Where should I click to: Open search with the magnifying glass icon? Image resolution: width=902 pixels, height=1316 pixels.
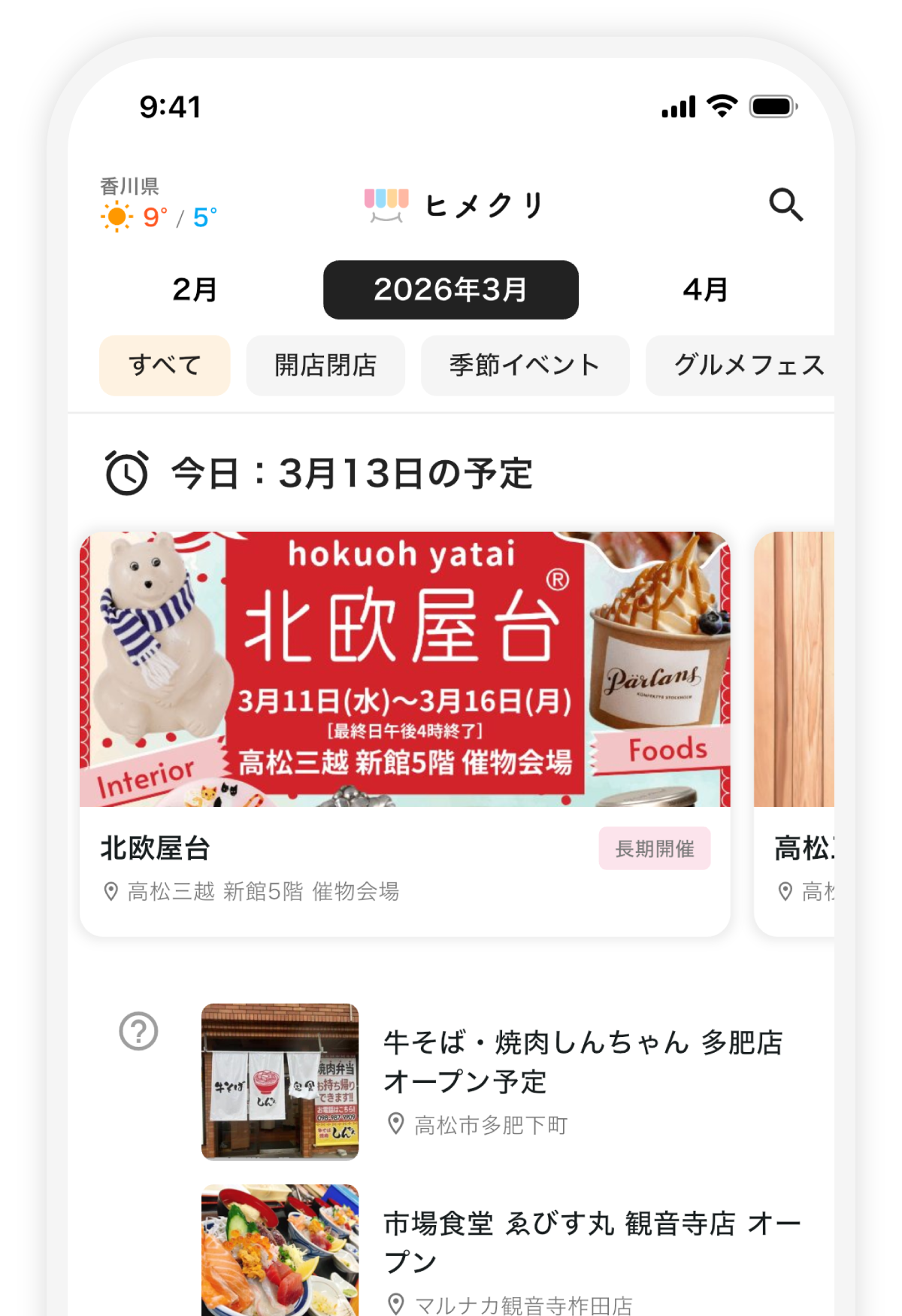click(x=786, y=205)
